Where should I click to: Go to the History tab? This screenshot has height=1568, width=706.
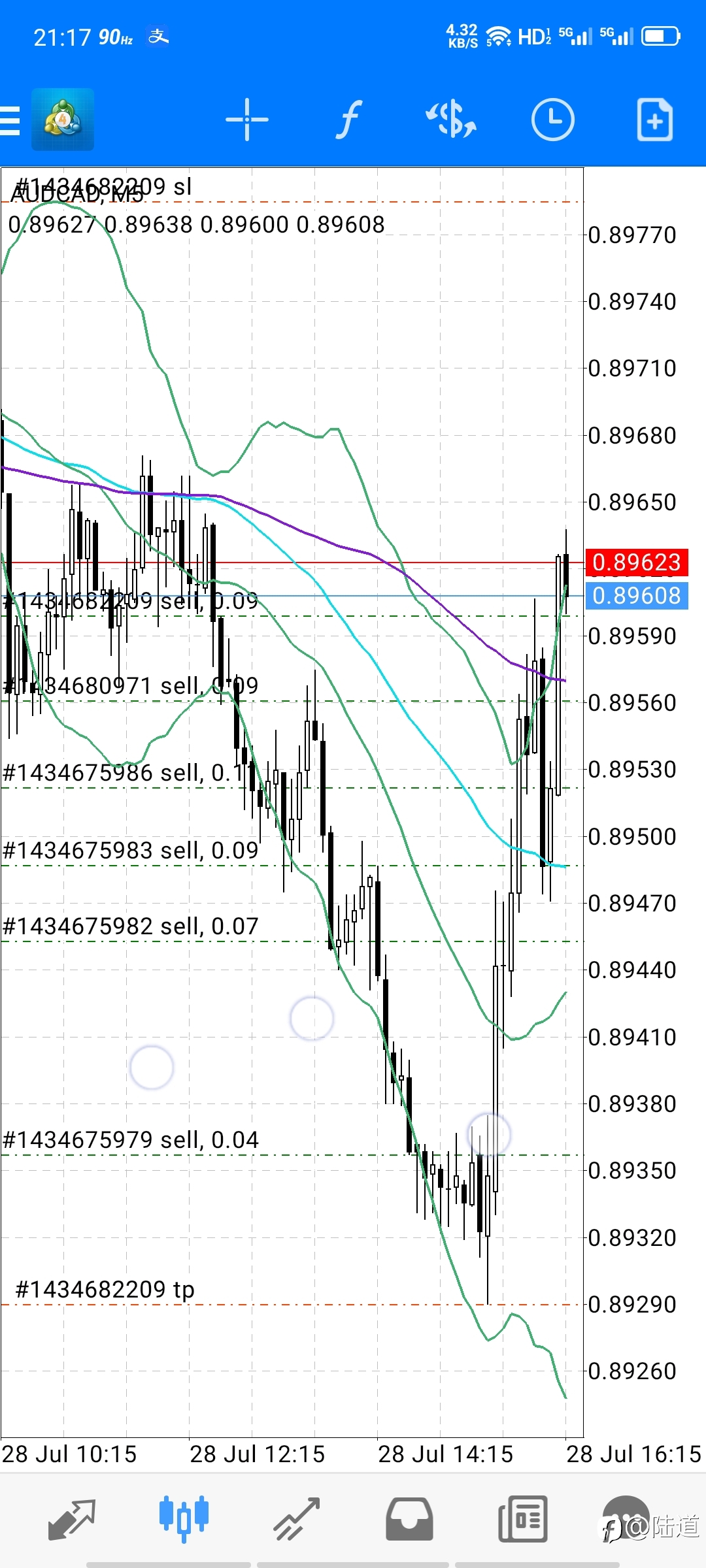click(409, 1520)
